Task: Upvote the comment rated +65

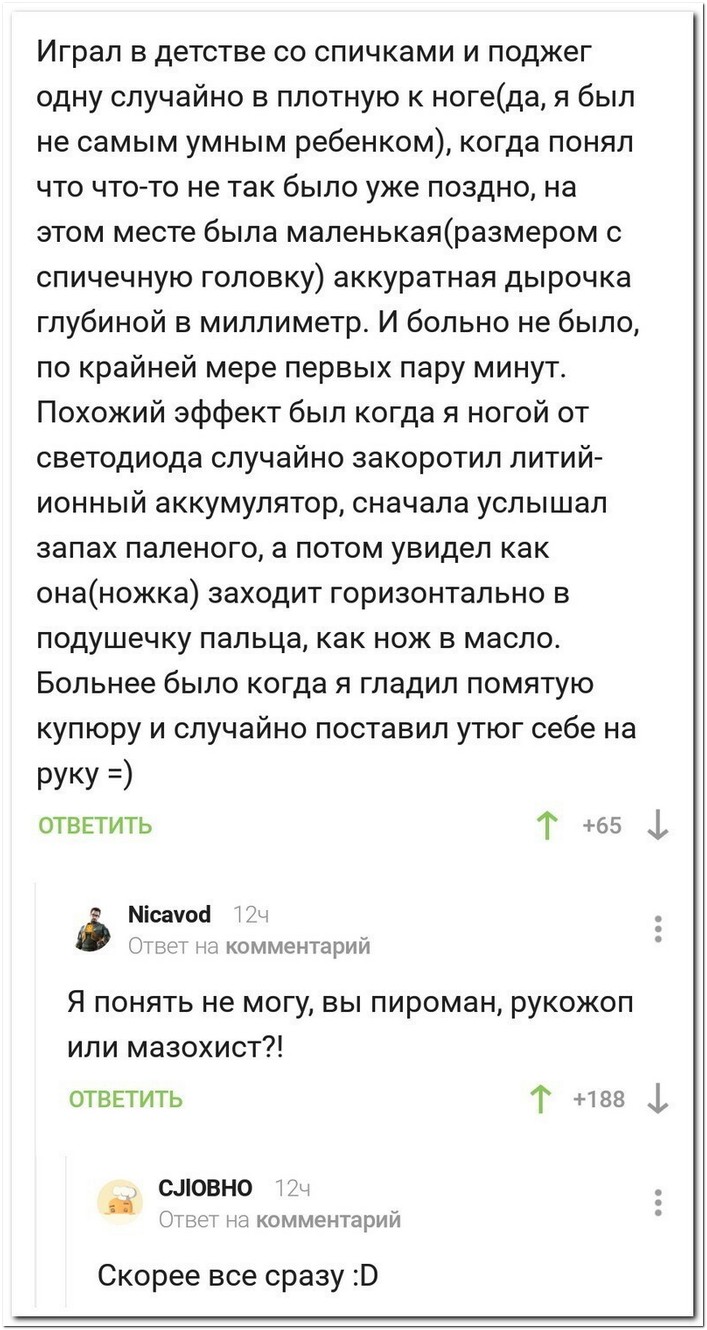Action: click(546, 825)
